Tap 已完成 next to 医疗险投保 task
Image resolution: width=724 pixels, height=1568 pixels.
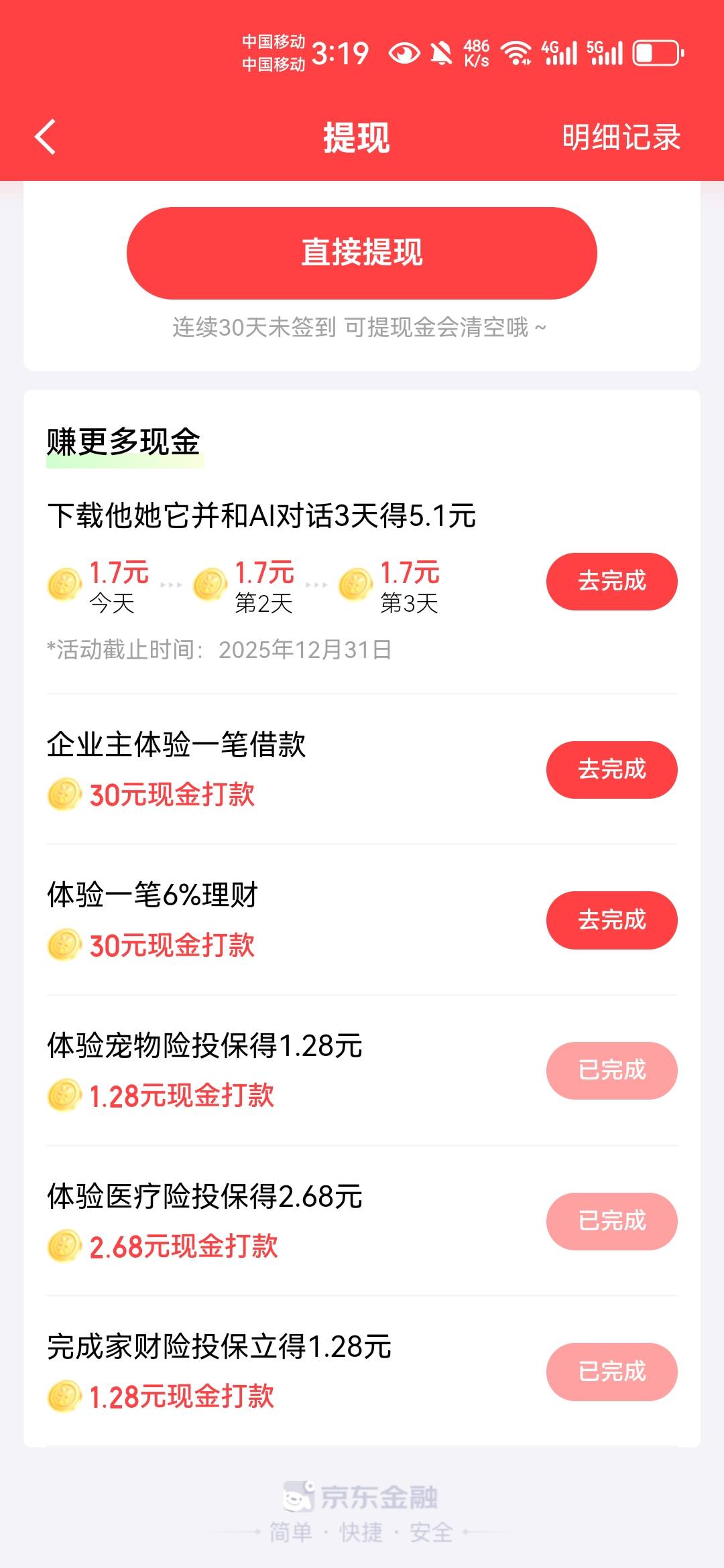(611, 1221)
